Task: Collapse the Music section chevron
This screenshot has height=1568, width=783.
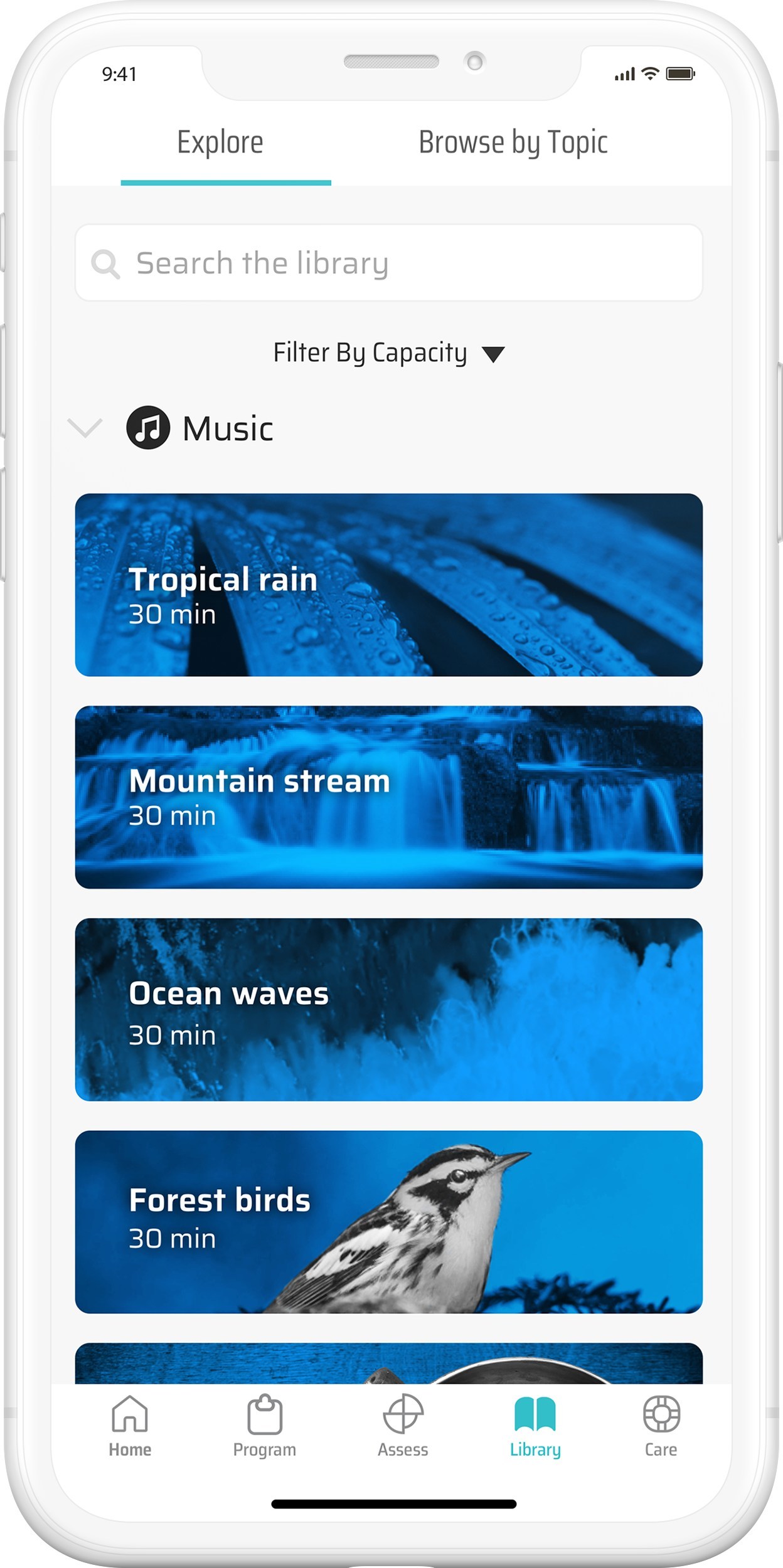Action: 85,428
